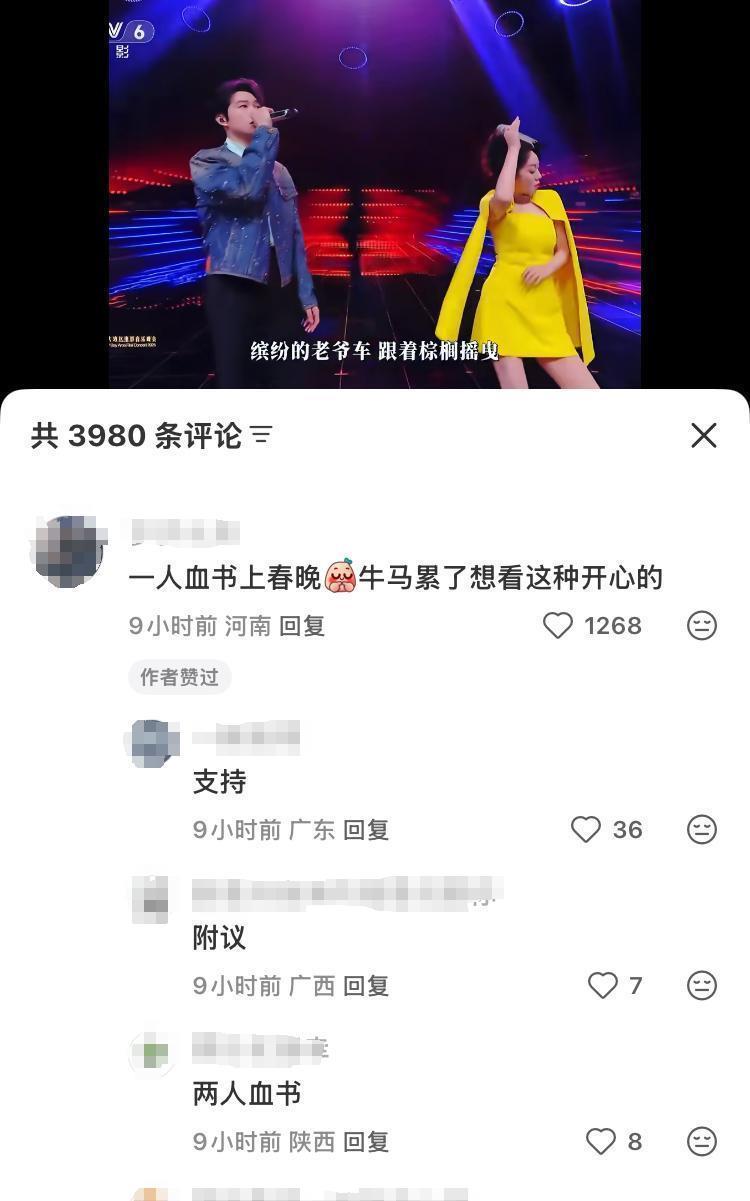Reply to the 附议 comment
This screenshot has height=1201, width=750.
365,986
